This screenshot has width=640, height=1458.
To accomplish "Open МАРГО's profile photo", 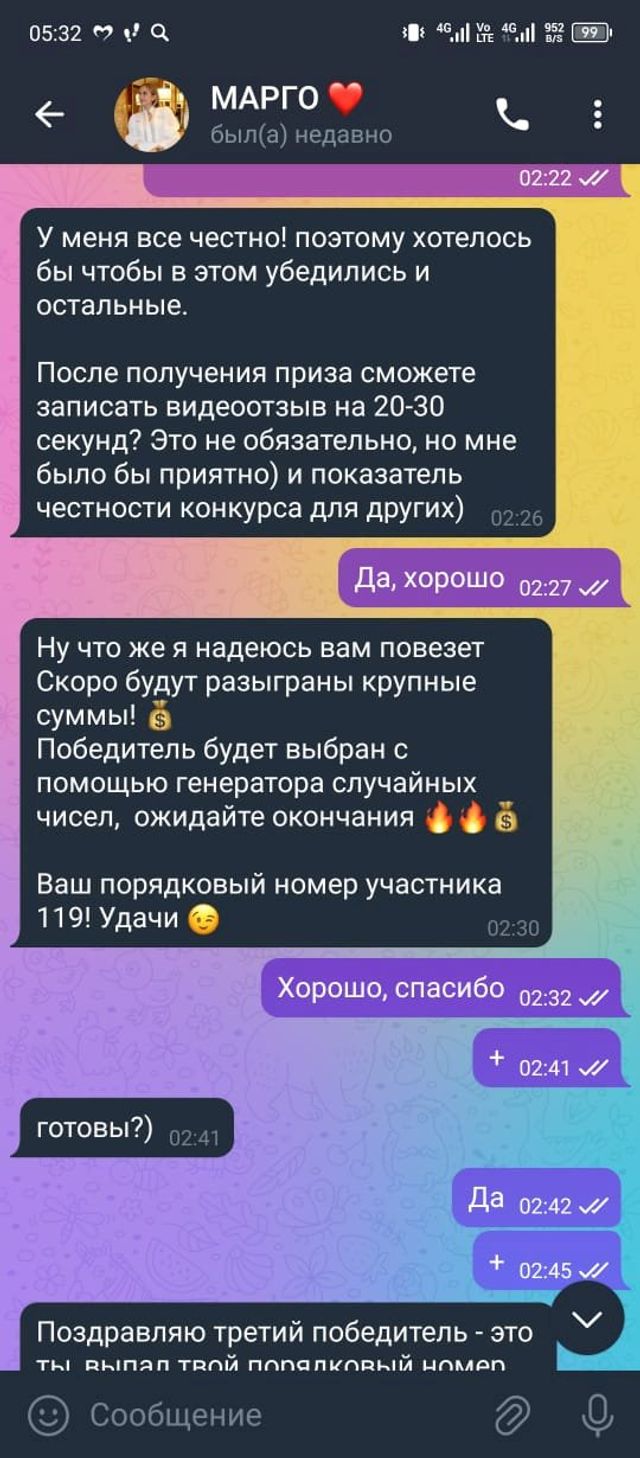I will pos(152,116).
